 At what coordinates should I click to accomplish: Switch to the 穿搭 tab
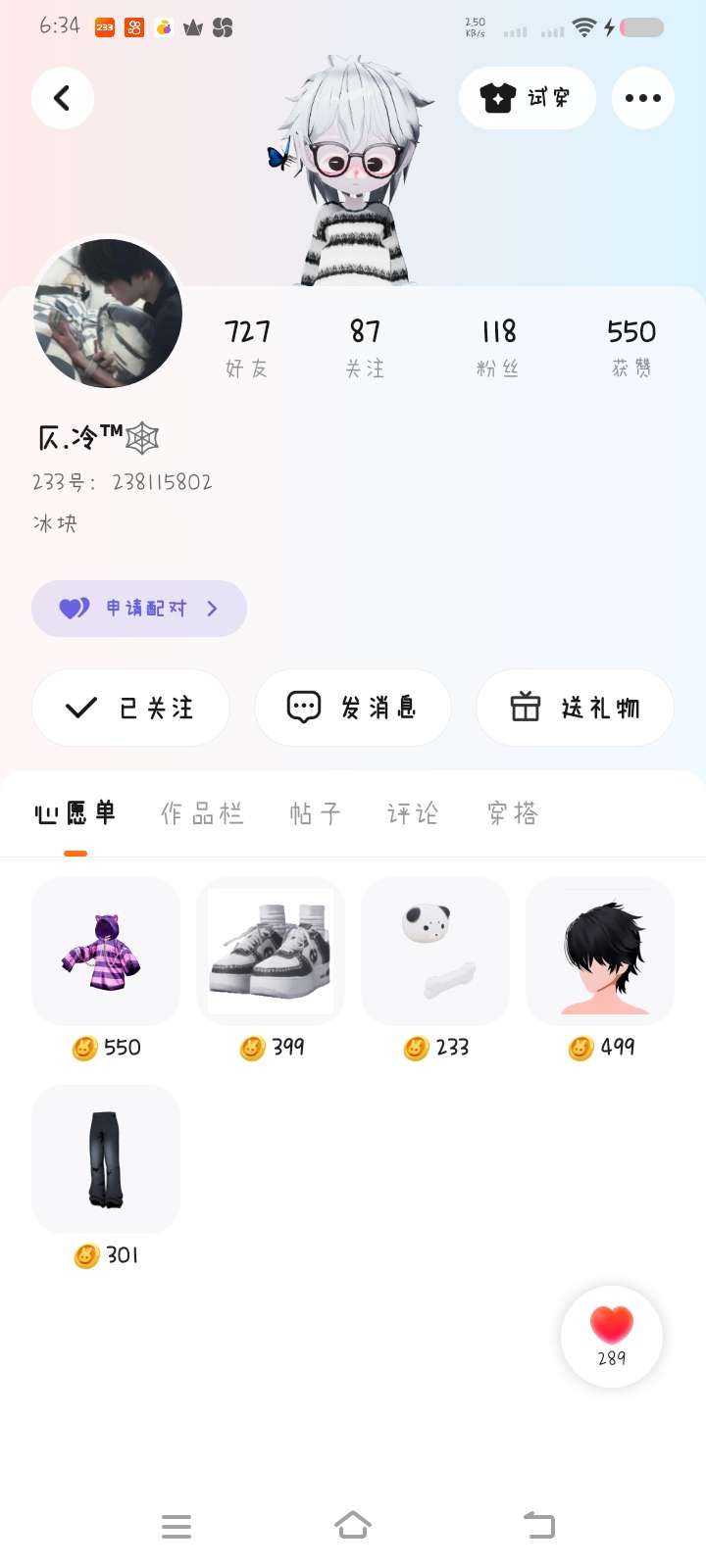(513, 813)
